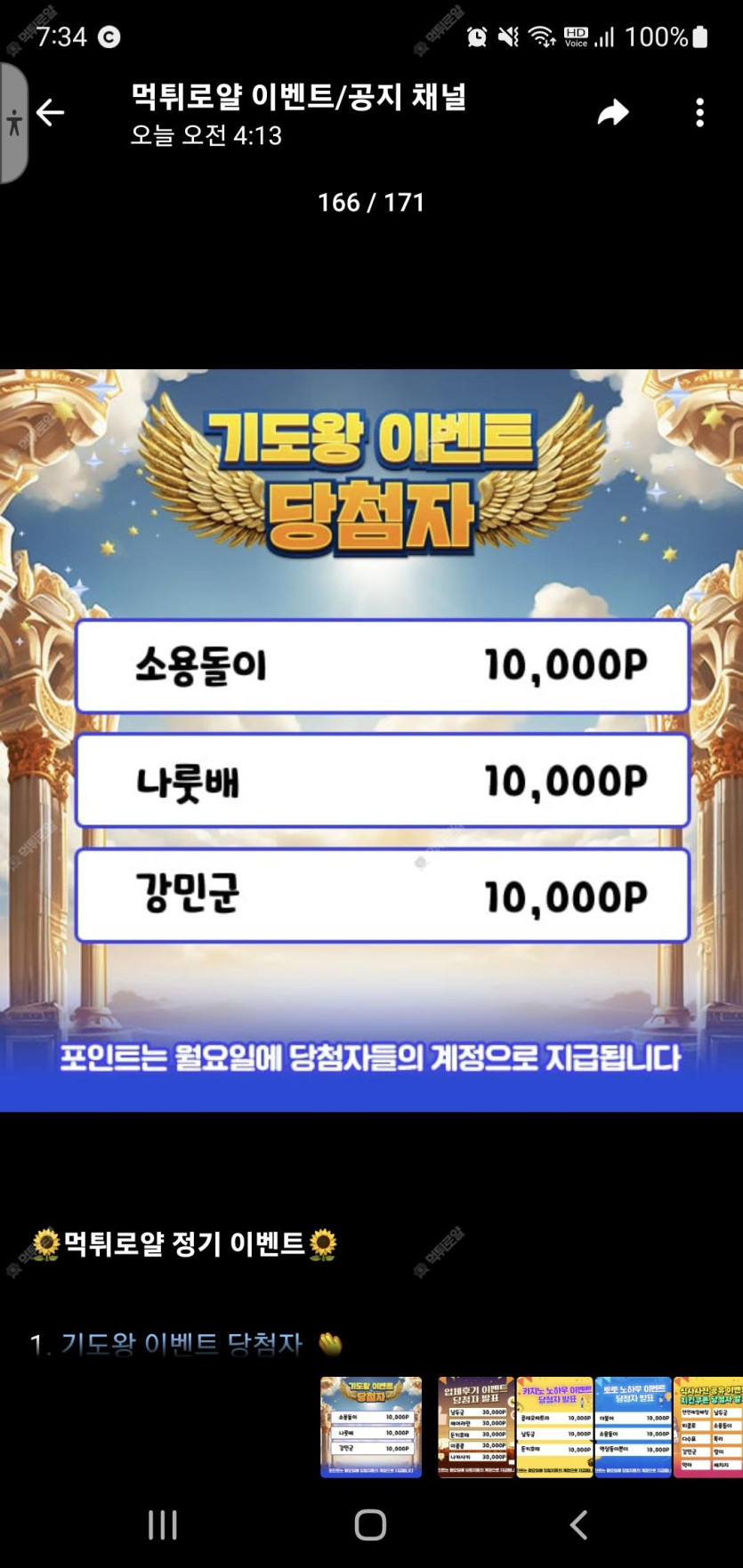View the 카지노 노하우 이벤트 thumbnail
The height and width of the screenshot is (1568, 743).
point(554,1427)
